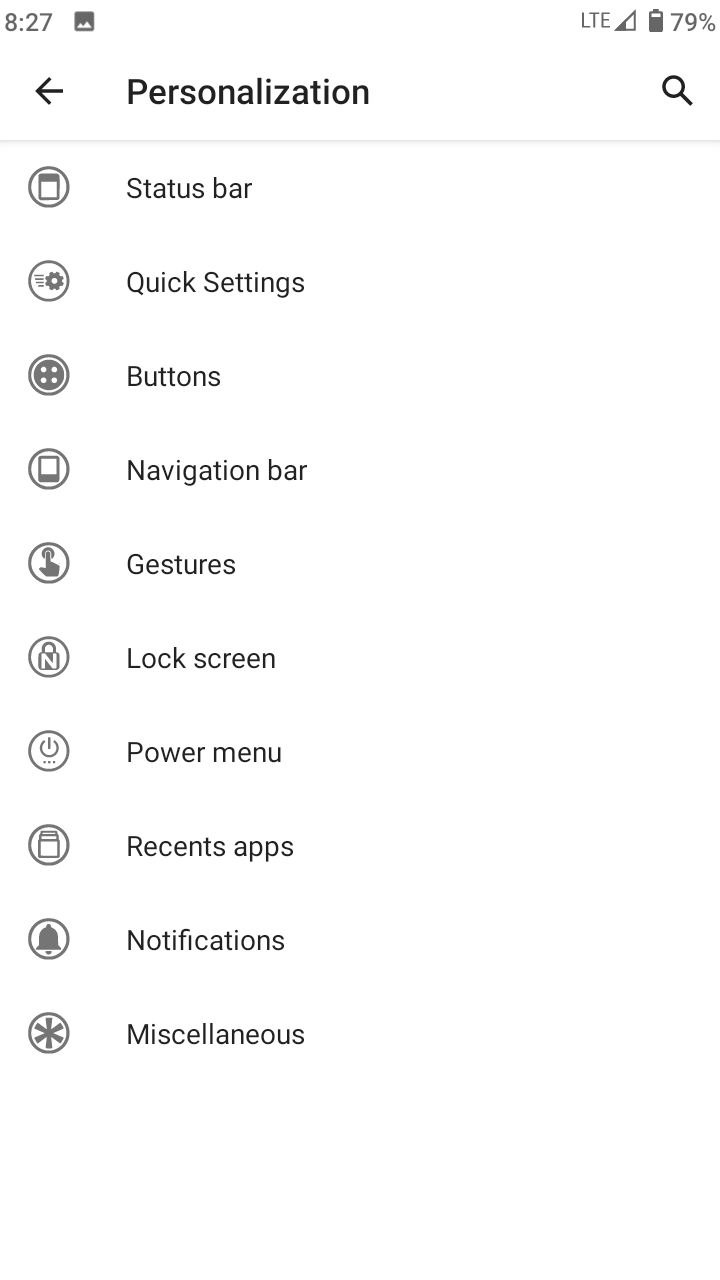Select the Buttons row

coord(360,376)
